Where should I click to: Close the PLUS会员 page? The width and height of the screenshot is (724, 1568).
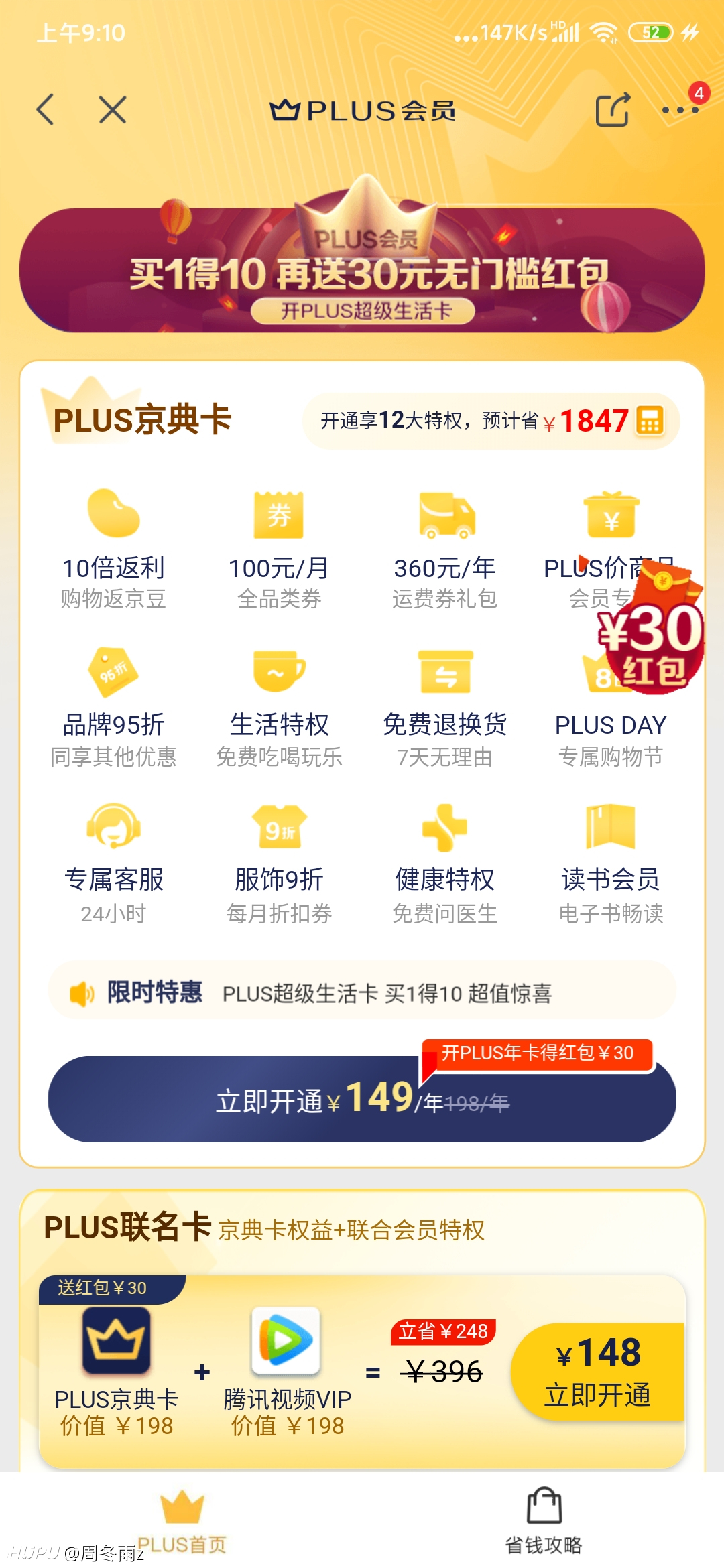click(112, 110)
